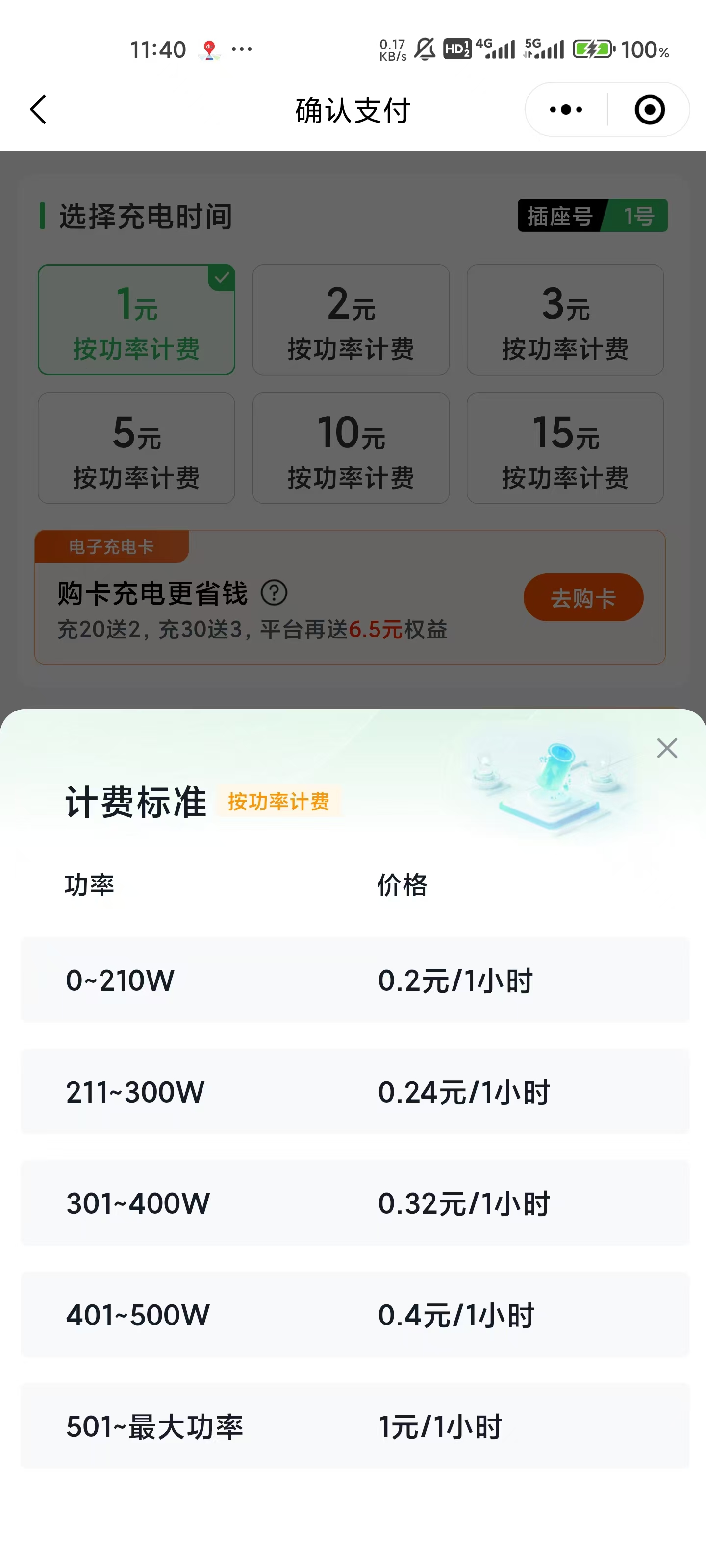This screenshot has height=1568, width=706.
Task: Go back from 确认支付 page
Action: pos(38,110)
